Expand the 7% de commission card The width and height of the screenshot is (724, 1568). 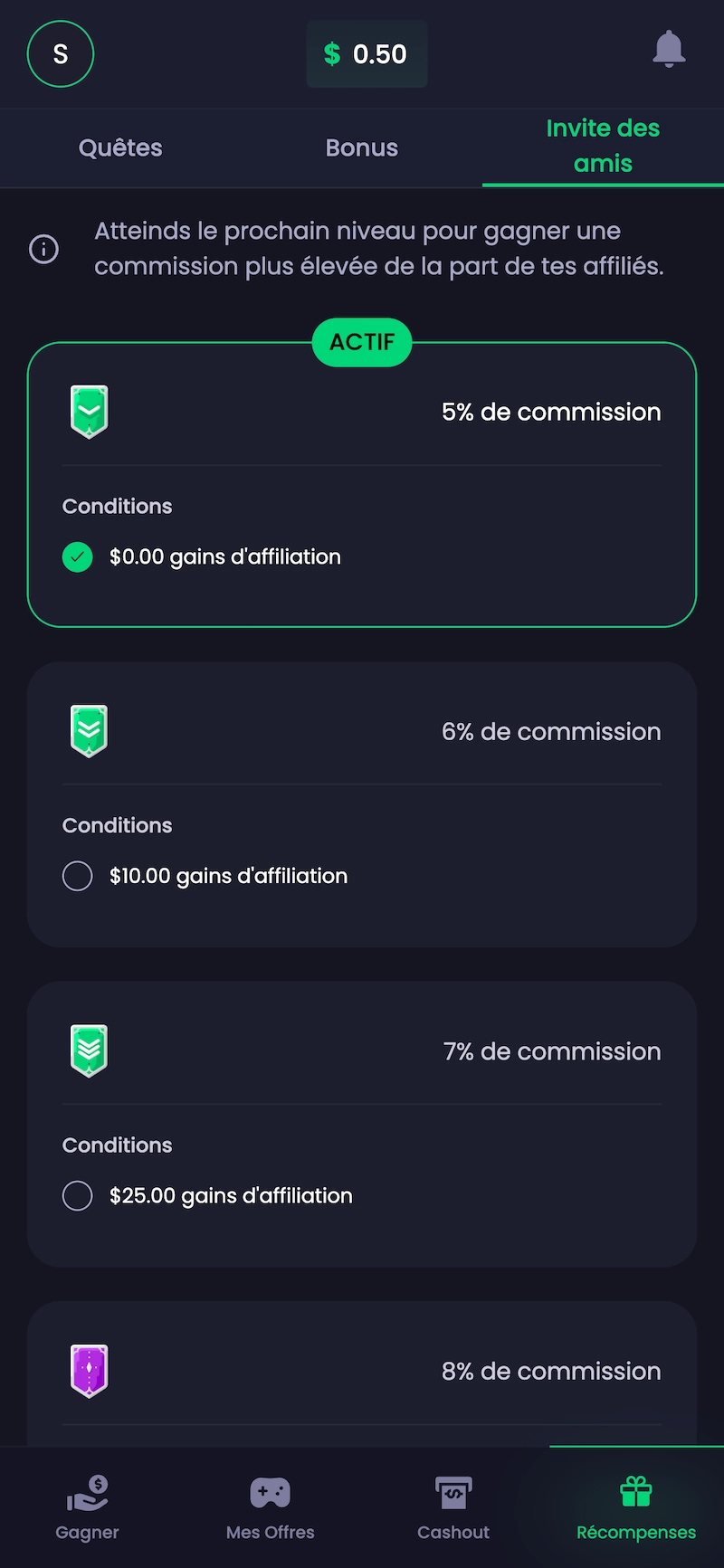pos(550,1050)
